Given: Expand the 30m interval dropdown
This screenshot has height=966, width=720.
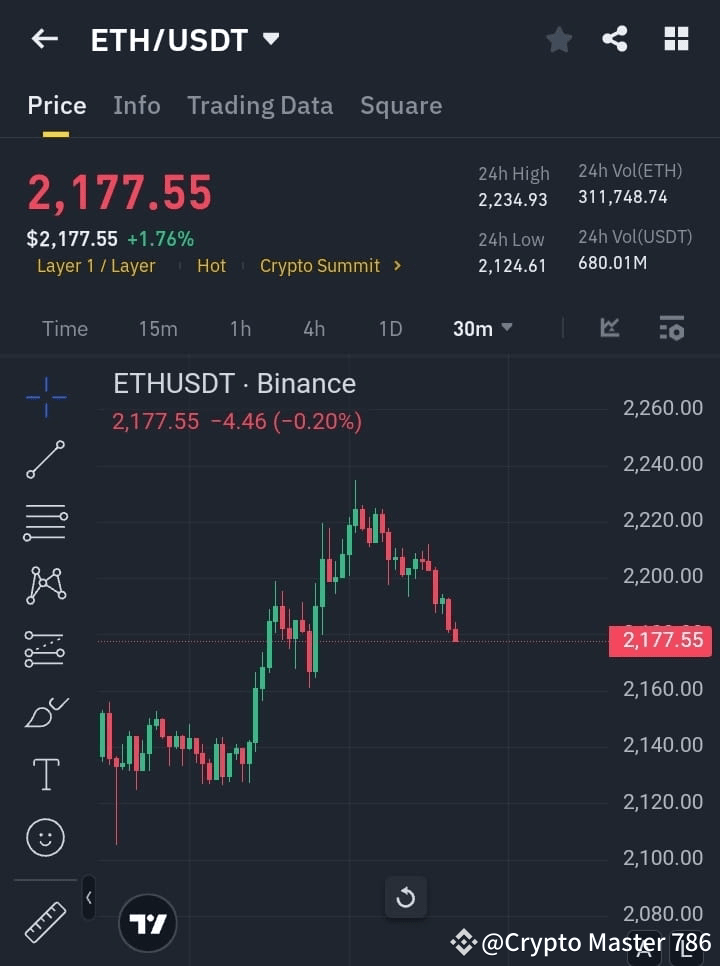Looking at the screenshot, I should (482, 328).
